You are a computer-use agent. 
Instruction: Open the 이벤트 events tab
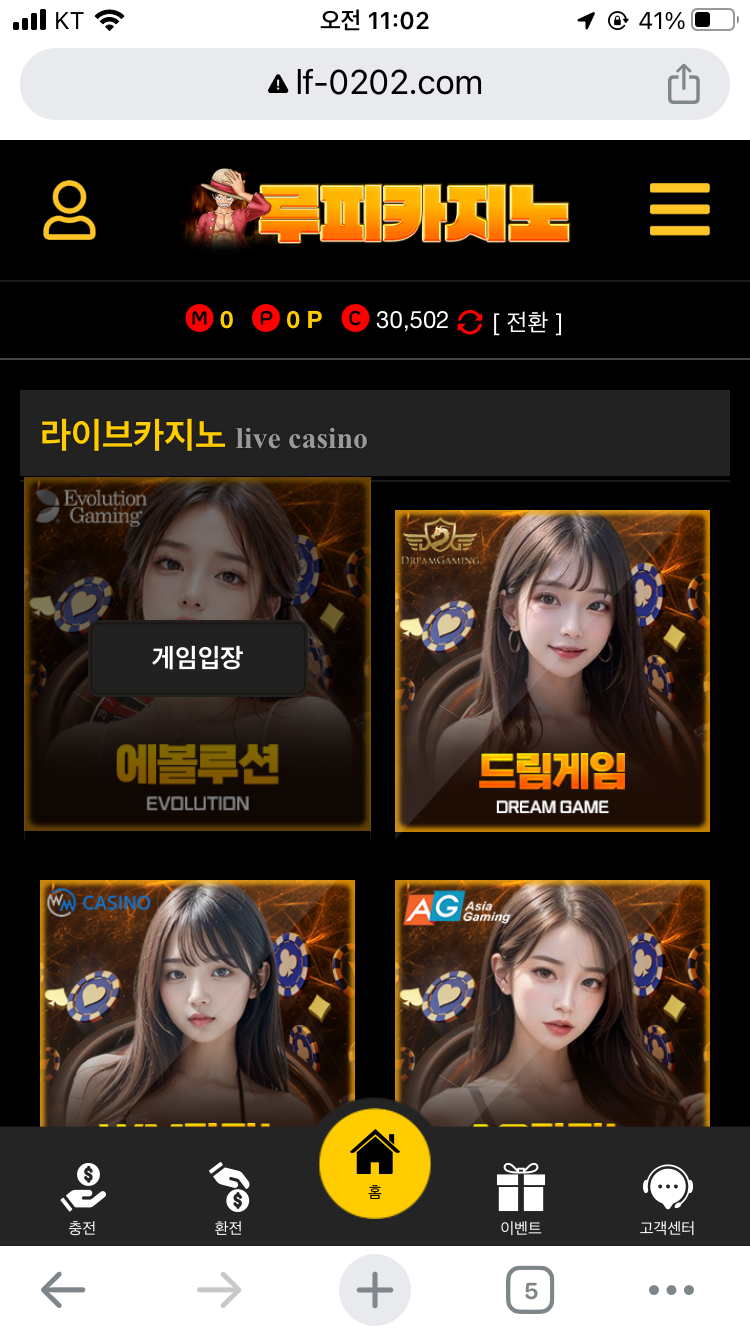520,1198
